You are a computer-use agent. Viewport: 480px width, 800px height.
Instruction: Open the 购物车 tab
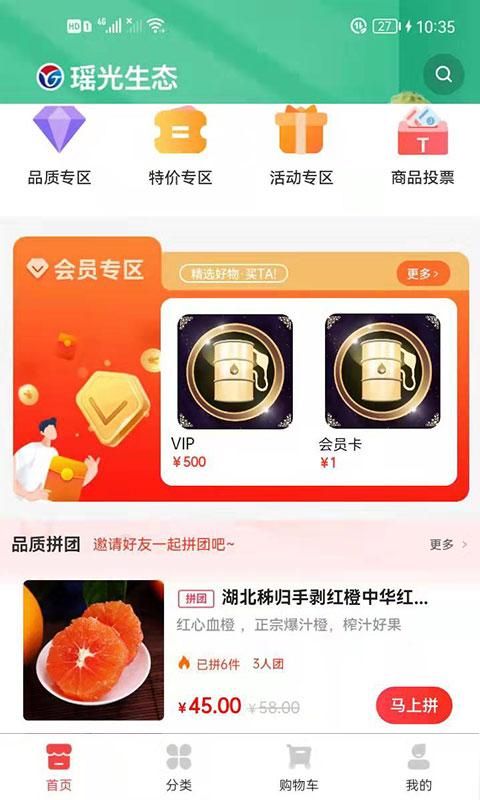point(299,767)
